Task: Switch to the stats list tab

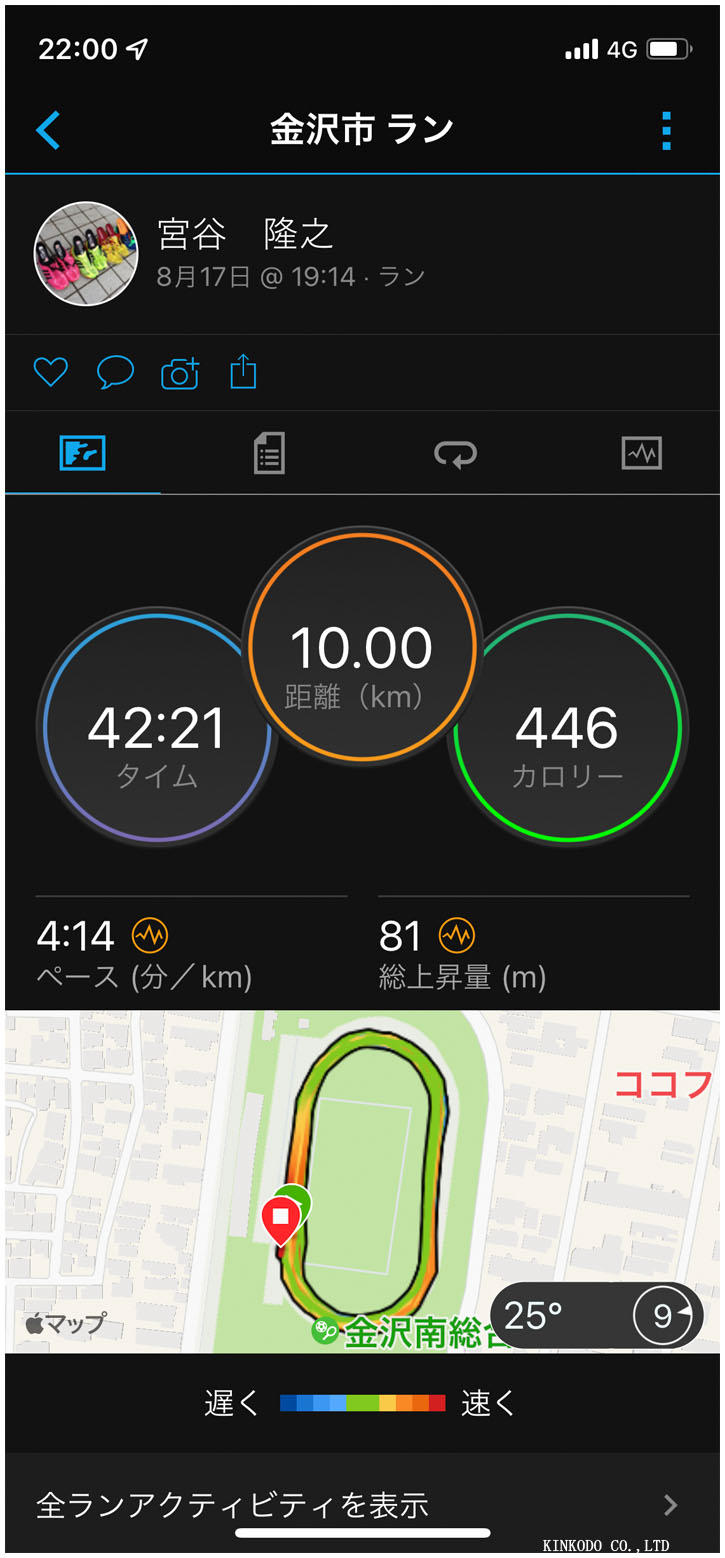Action: click(268, 454)
